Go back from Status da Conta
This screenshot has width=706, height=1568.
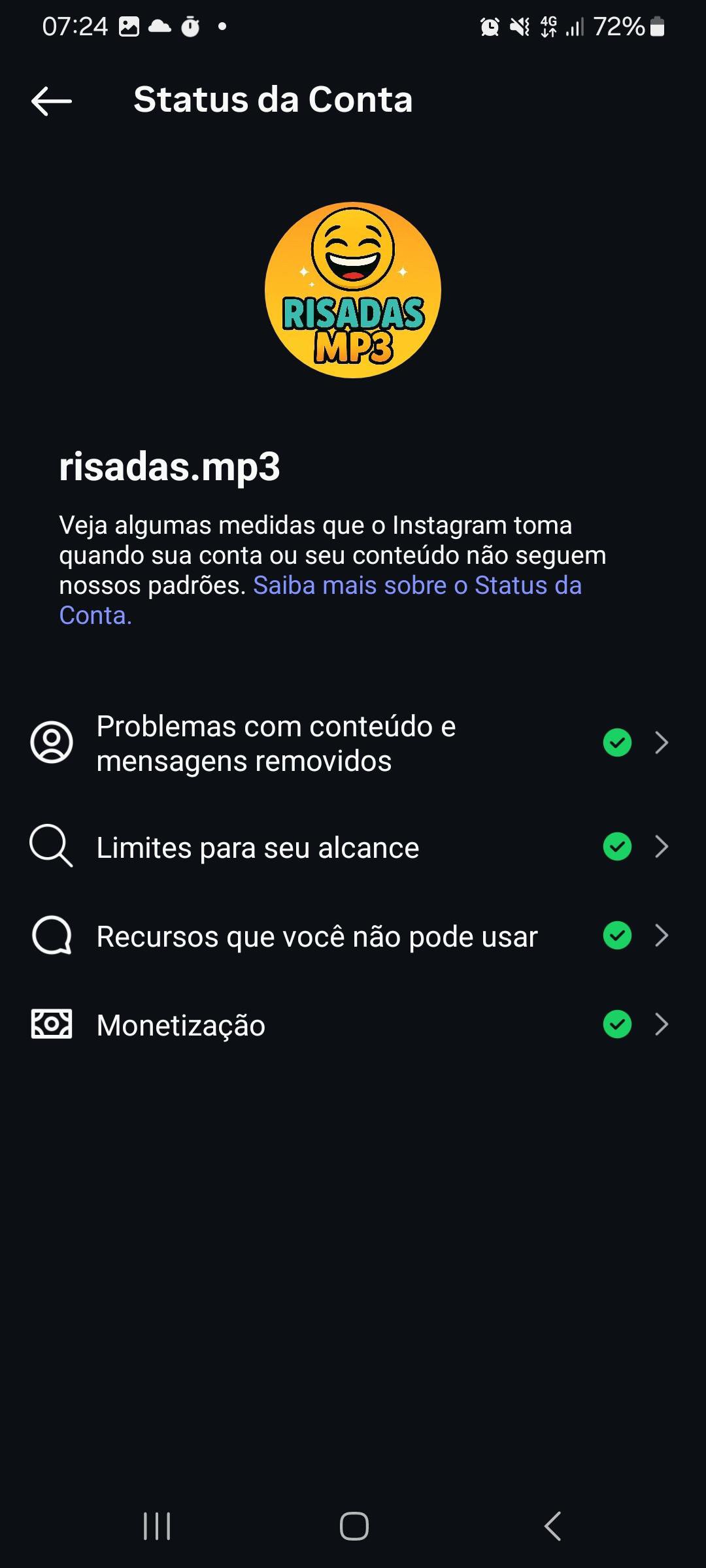51,101
